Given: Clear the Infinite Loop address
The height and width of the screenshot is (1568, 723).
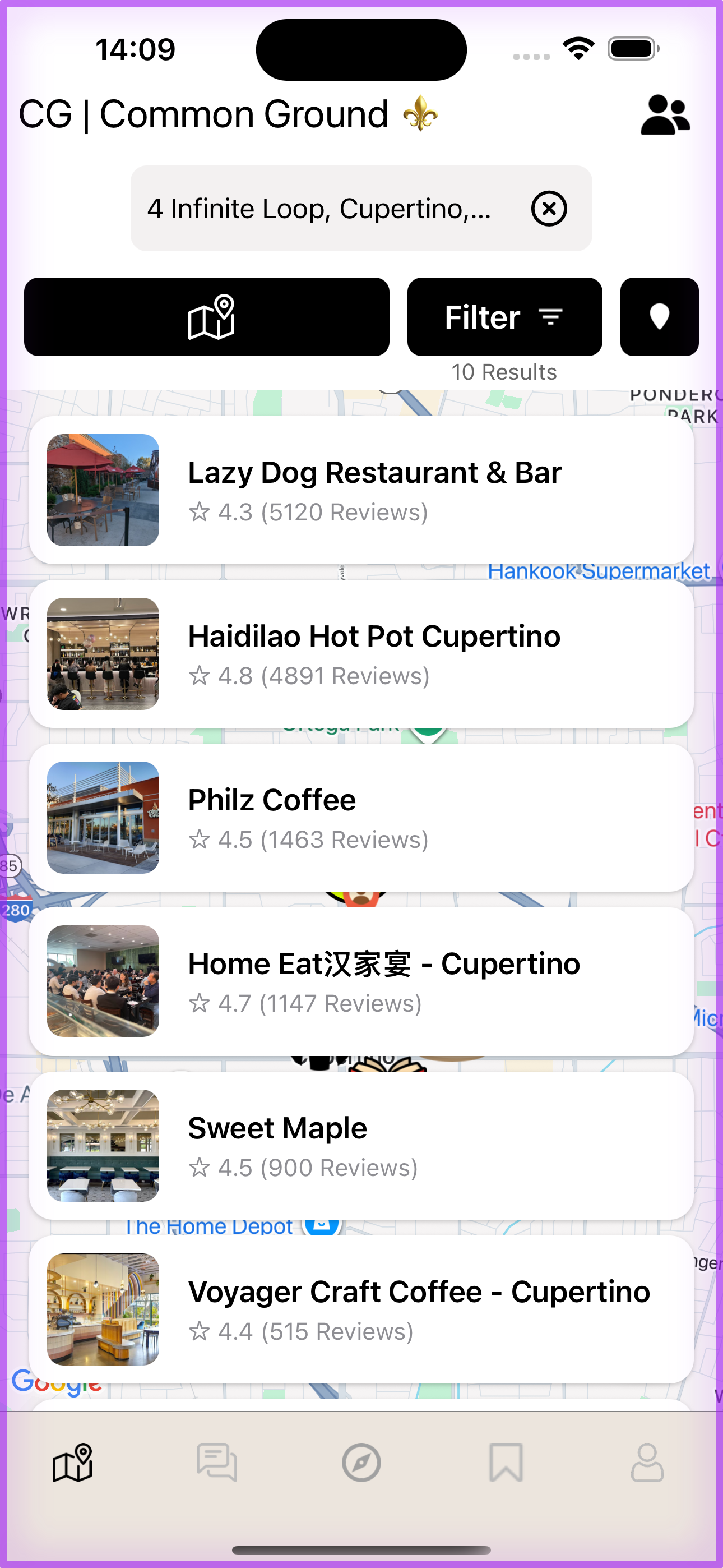Looking at the screenshot, I should coord(548,209).
